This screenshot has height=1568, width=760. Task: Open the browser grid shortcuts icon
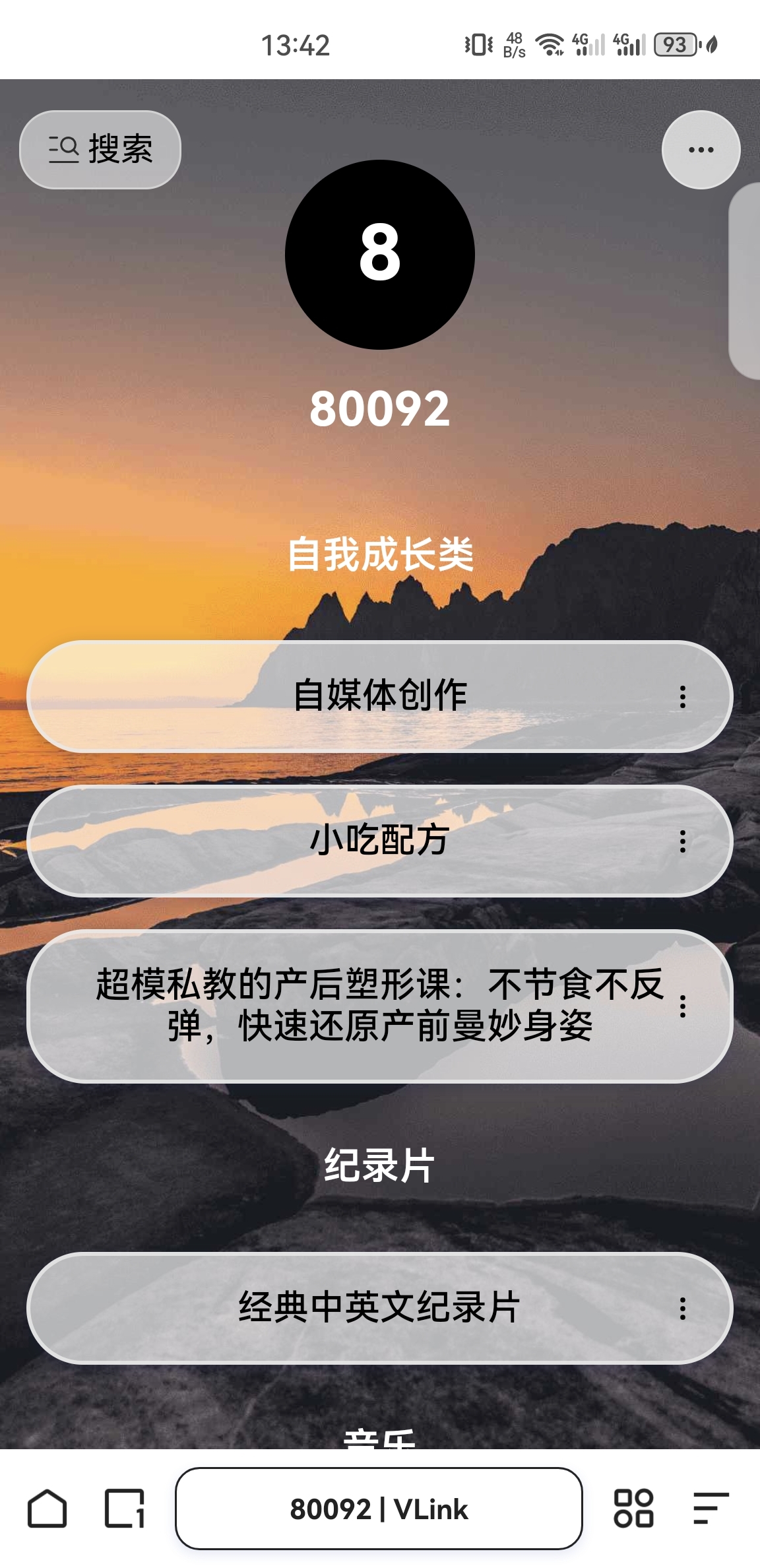(x=633, y=1509)
